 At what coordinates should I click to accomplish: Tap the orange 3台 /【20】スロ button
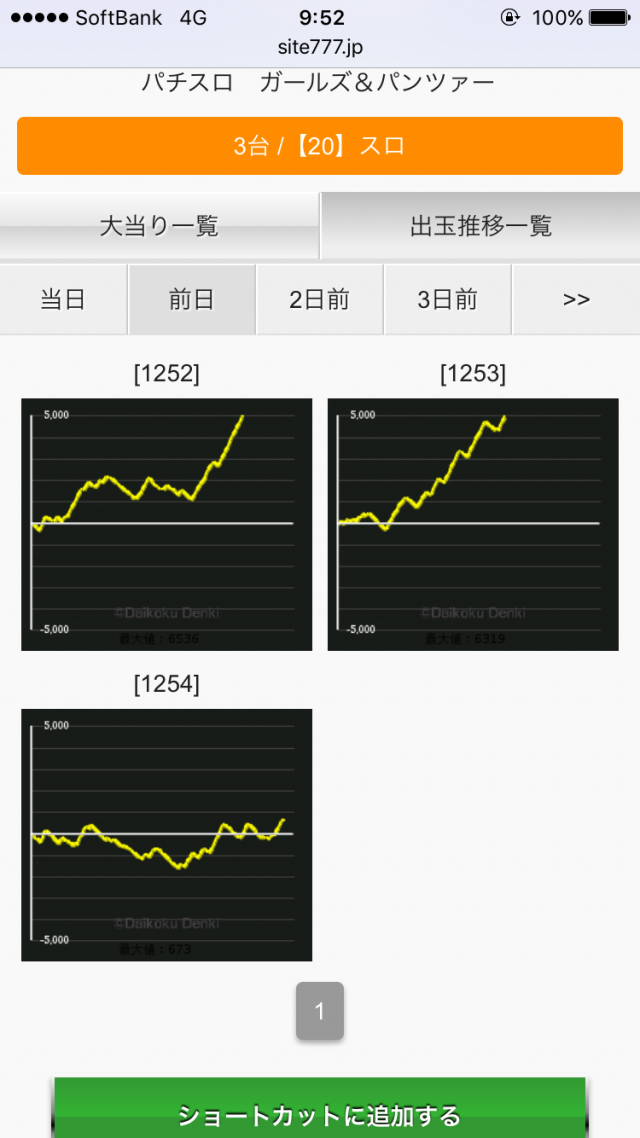point(320,146)
